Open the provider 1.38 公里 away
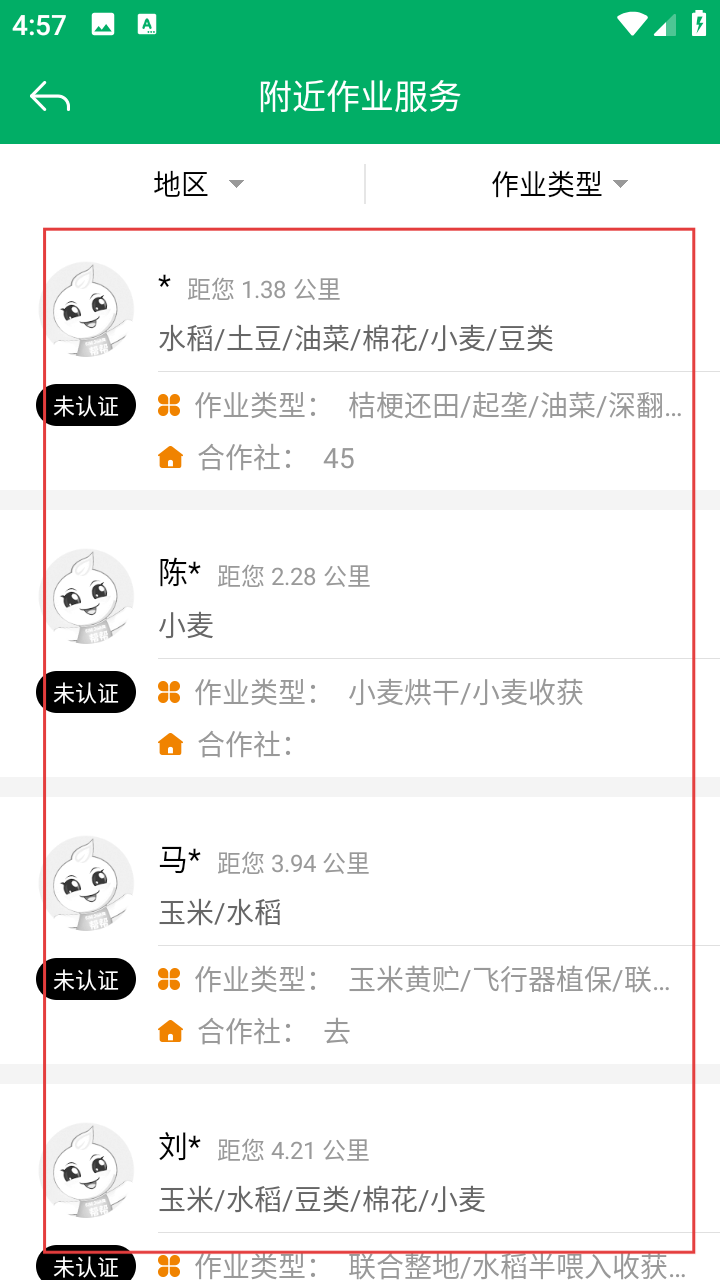Screen dimensions: 720x1280 point(360,364)
